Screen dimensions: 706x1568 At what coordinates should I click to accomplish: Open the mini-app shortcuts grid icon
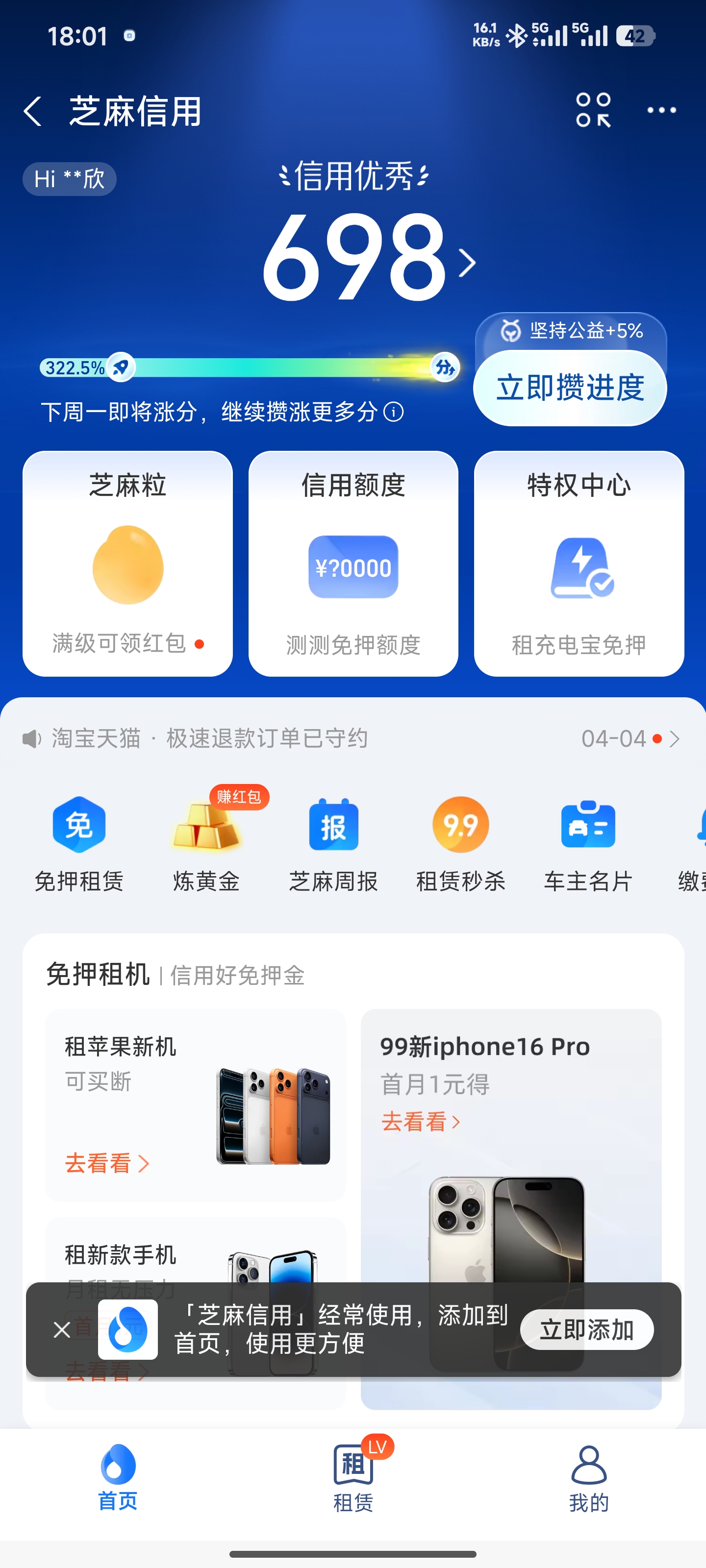[593, 110]
